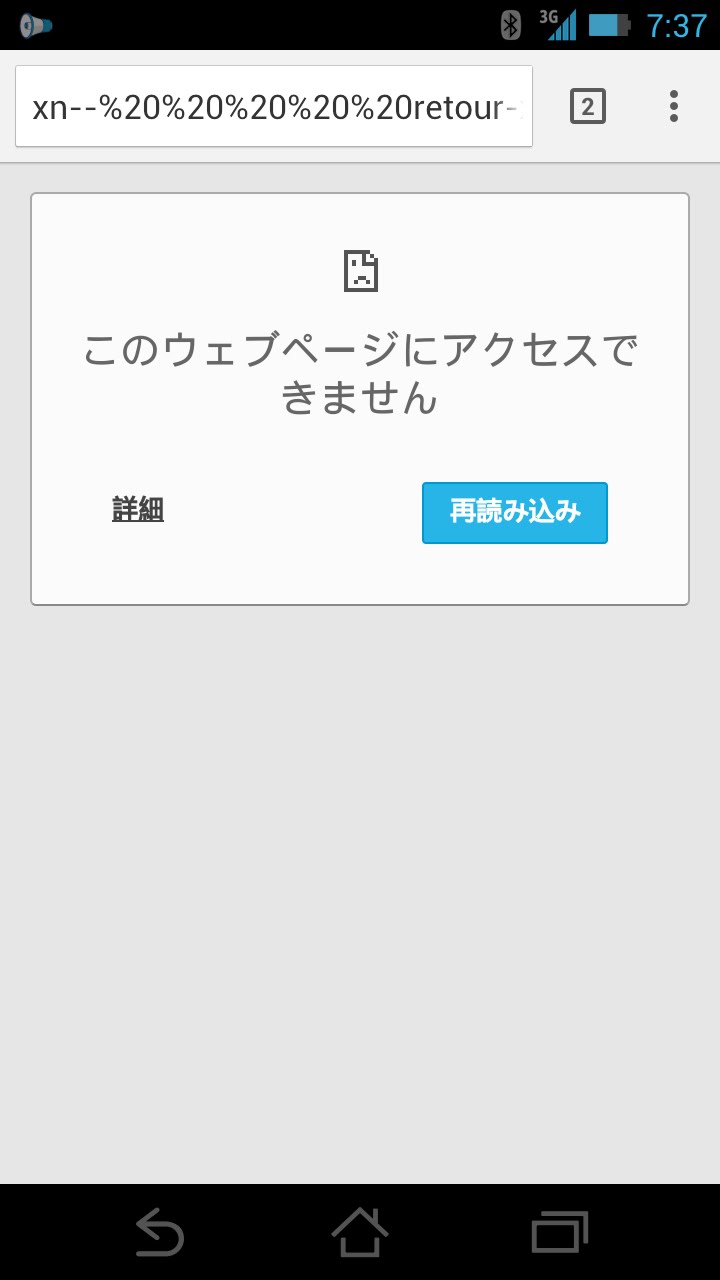Open the tab switcher showing 2 tabs

point(588,107)
